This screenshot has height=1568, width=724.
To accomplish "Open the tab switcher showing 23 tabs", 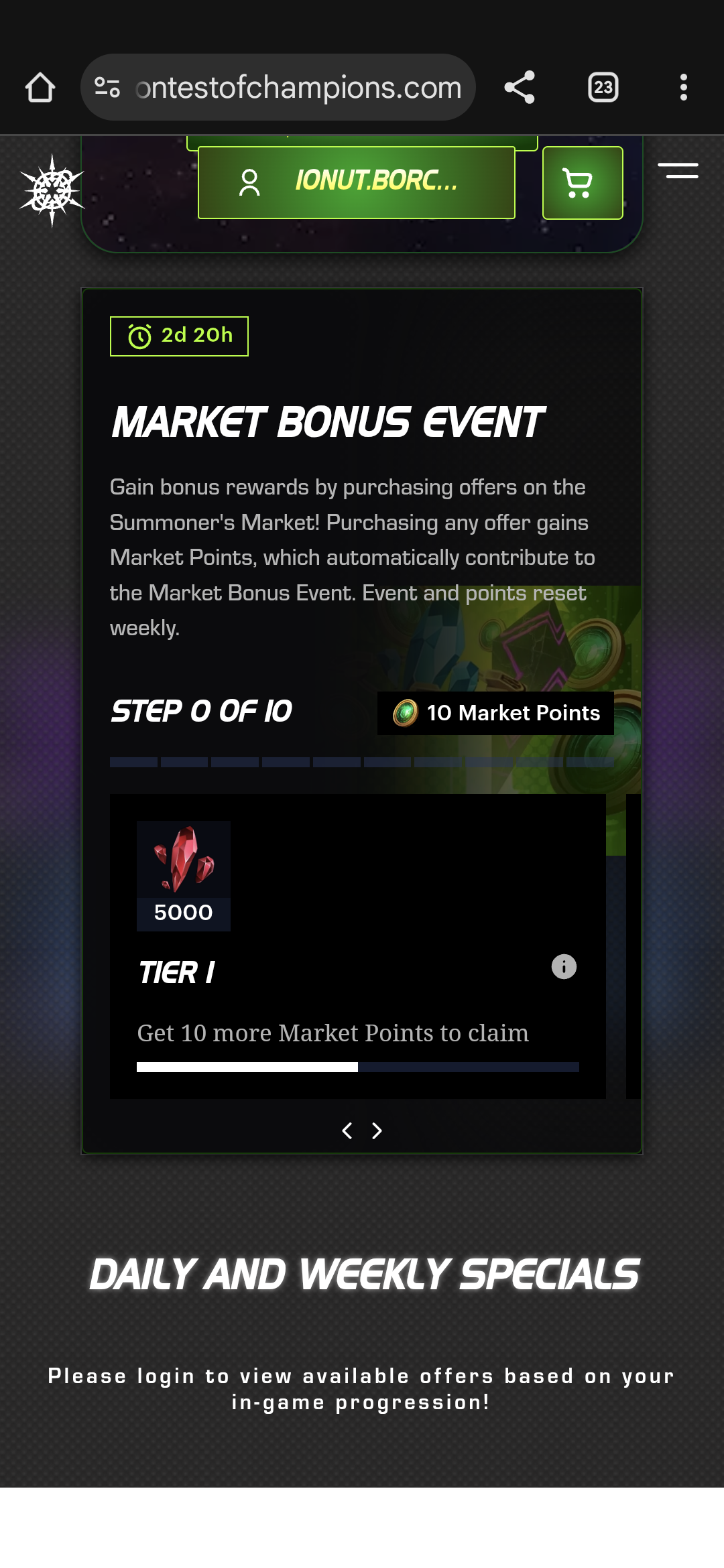I will point(603,87).
